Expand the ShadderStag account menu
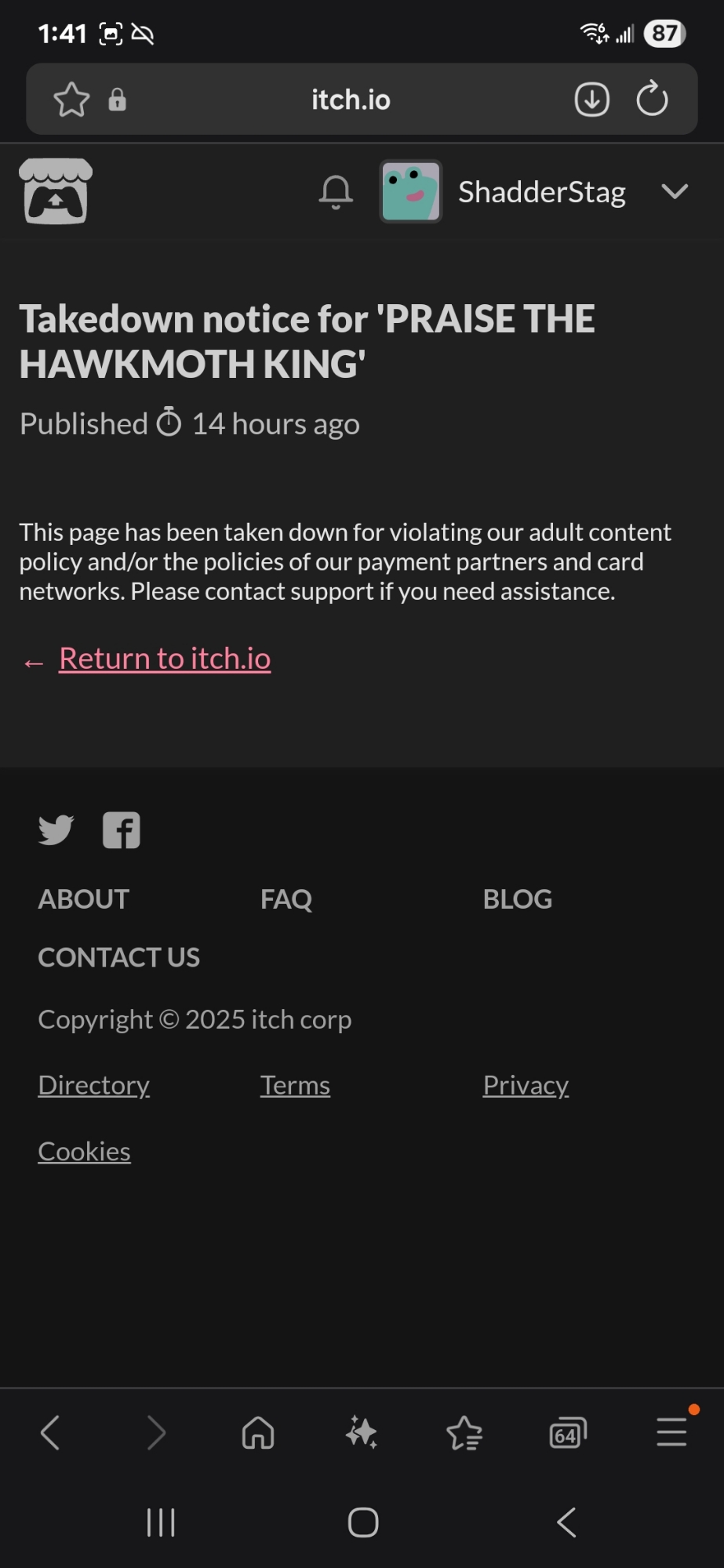 tap(675, 191)
